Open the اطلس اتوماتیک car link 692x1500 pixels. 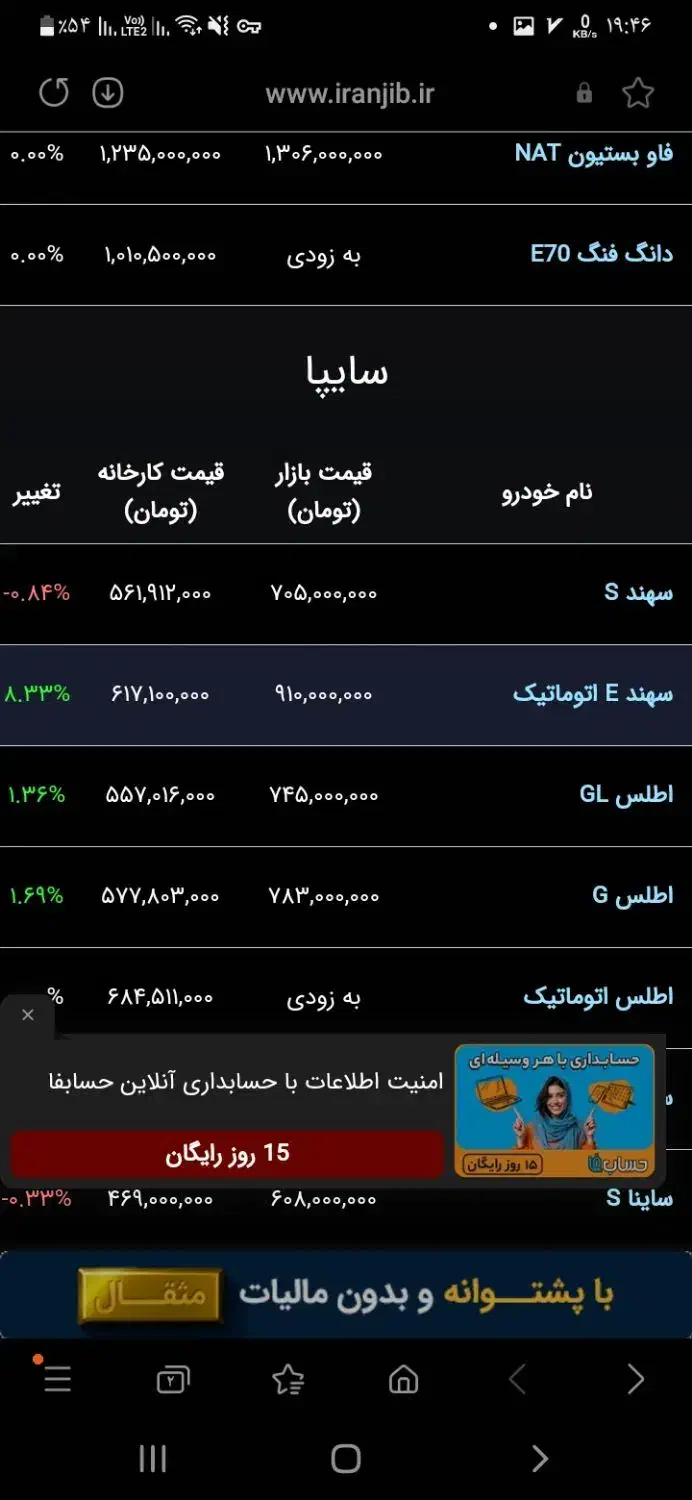pyautogui.click(x=598, y=997)
